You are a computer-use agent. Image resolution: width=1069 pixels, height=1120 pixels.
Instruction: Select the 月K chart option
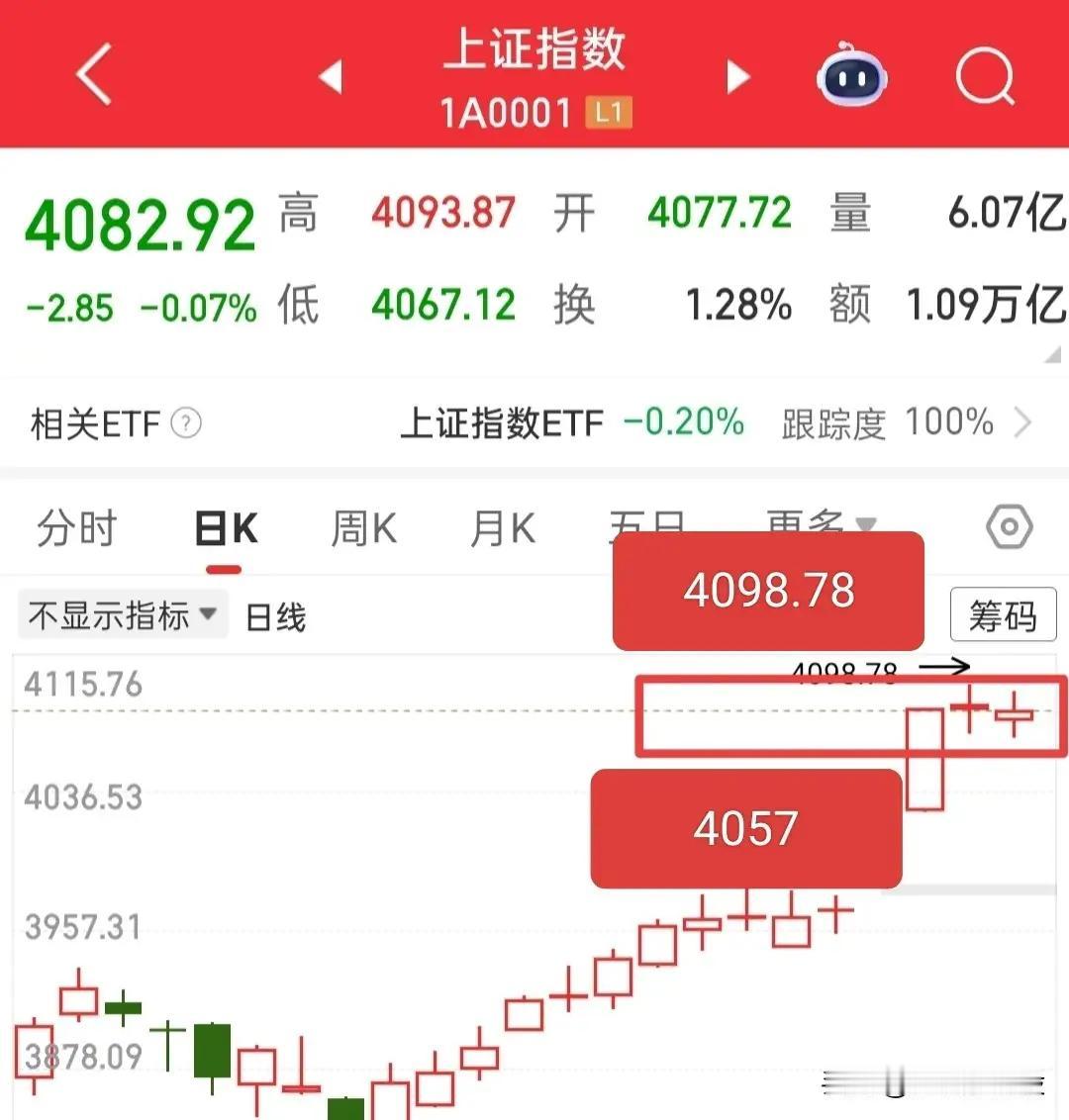pos(501,529)
